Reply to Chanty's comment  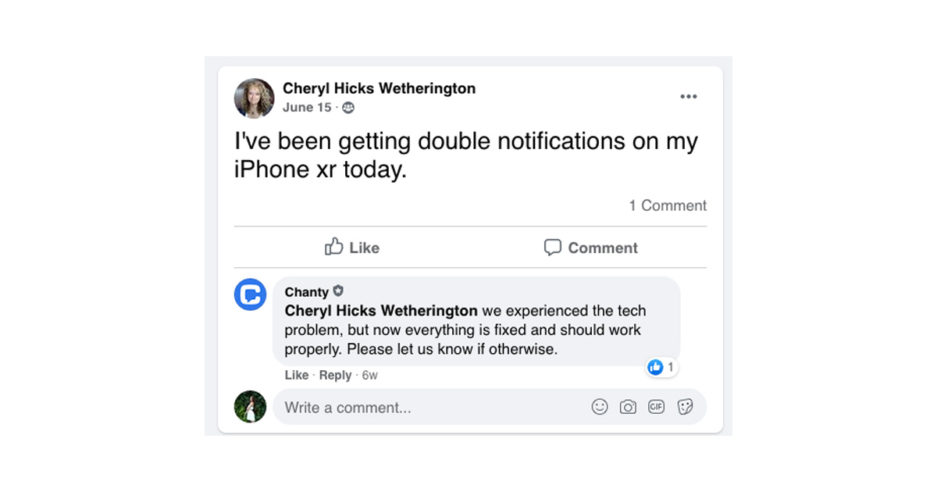click(x=335, y=375)
